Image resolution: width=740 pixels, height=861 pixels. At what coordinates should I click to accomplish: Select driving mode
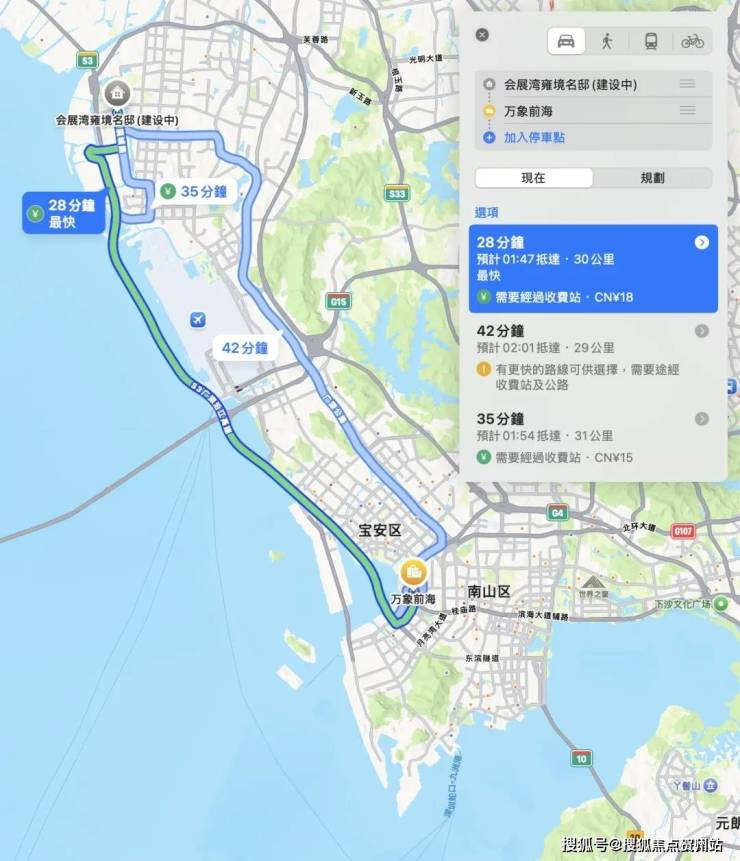tap(566, 41)
